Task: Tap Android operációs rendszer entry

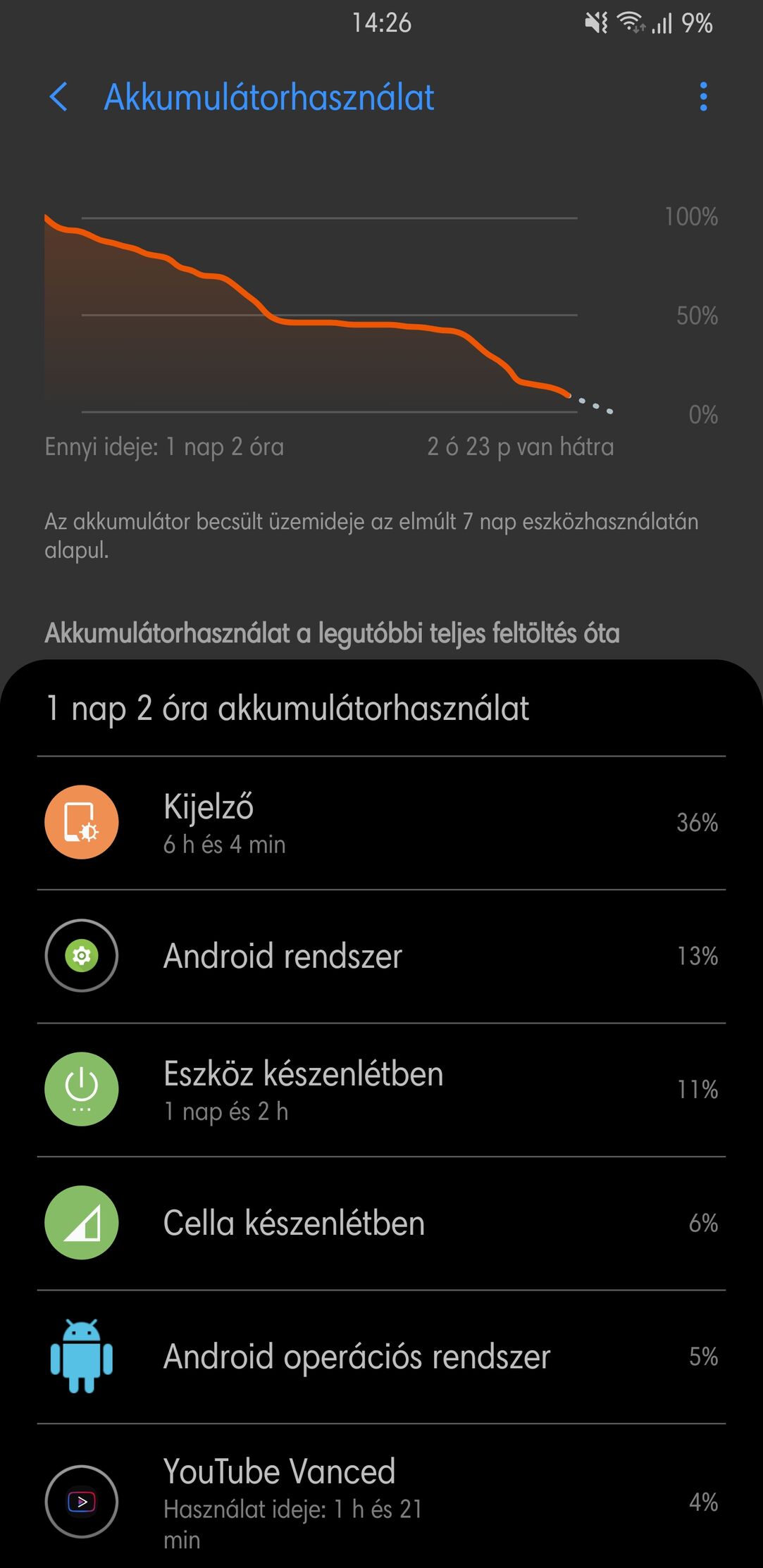Action: [381, 1357]
